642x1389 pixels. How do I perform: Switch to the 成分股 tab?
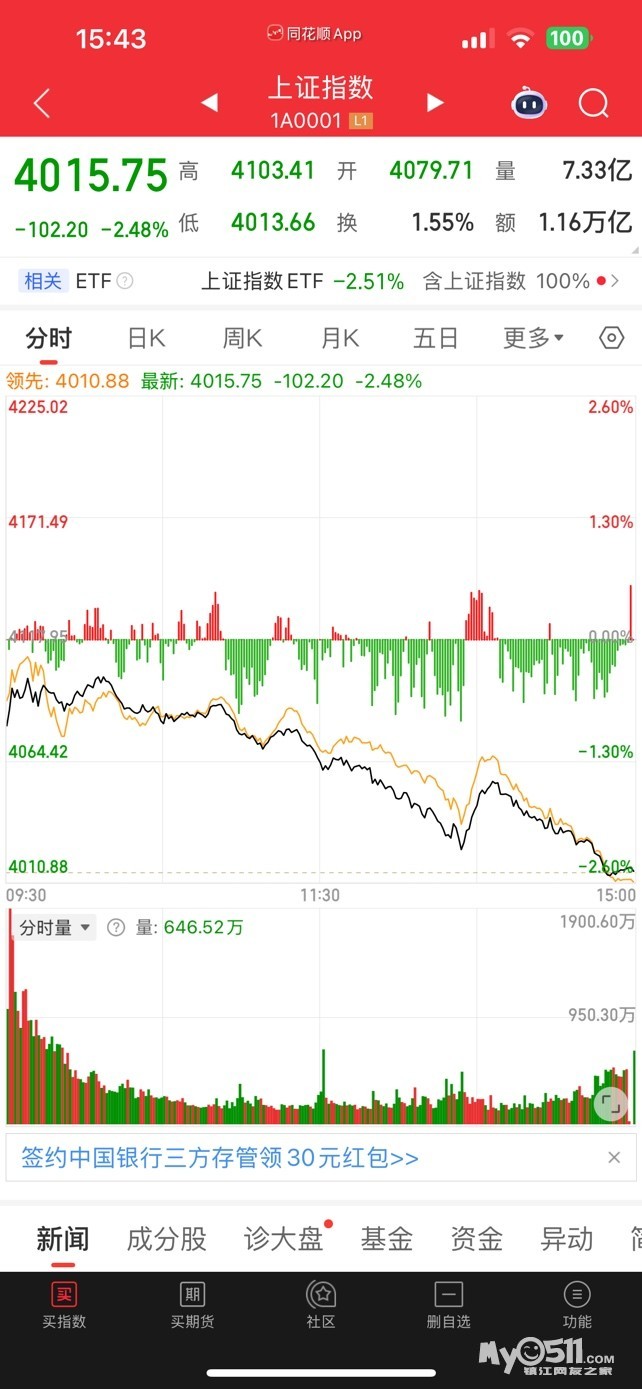click(x=166, y=1240)
